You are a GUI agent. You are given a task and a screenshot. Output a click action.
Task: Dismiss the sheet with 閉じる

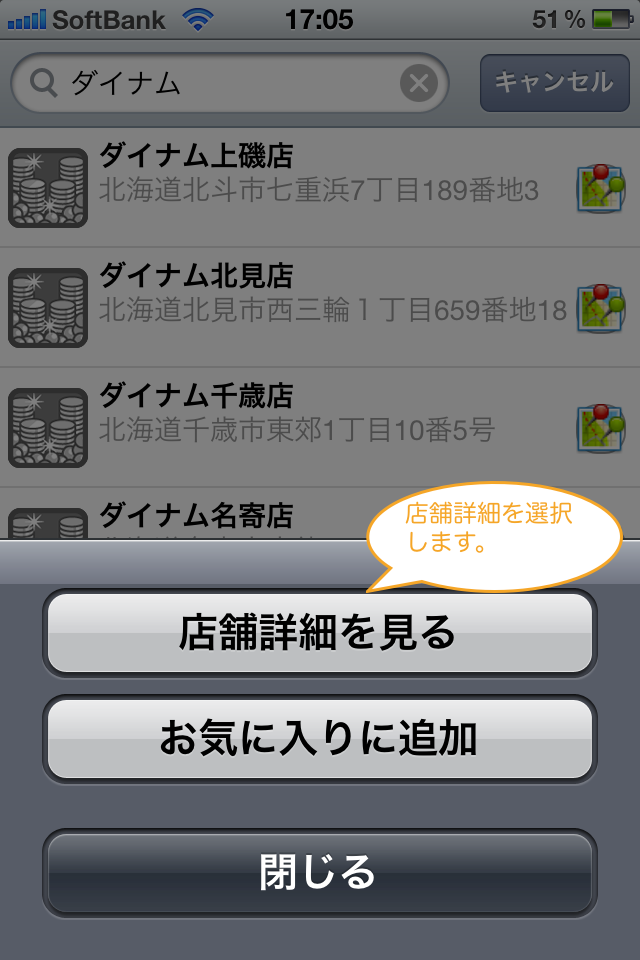pyautogui.click(x=319, y=872)
